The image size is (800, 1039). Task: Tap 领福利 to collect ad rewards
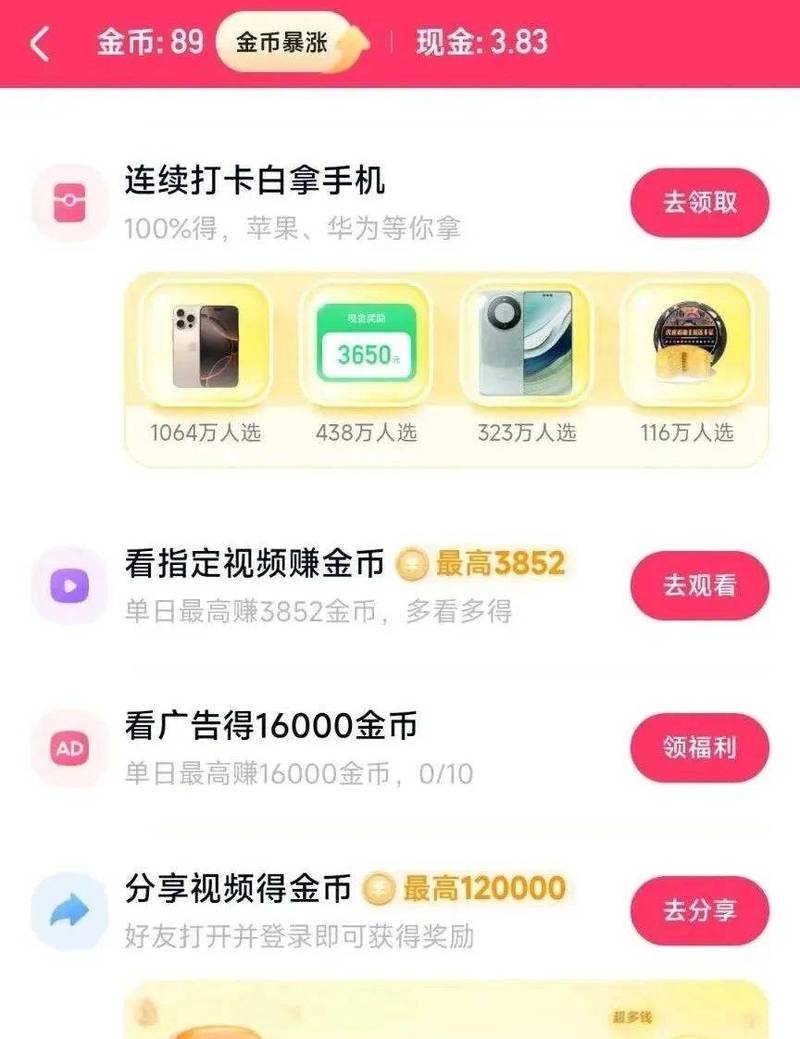[700, 745]
